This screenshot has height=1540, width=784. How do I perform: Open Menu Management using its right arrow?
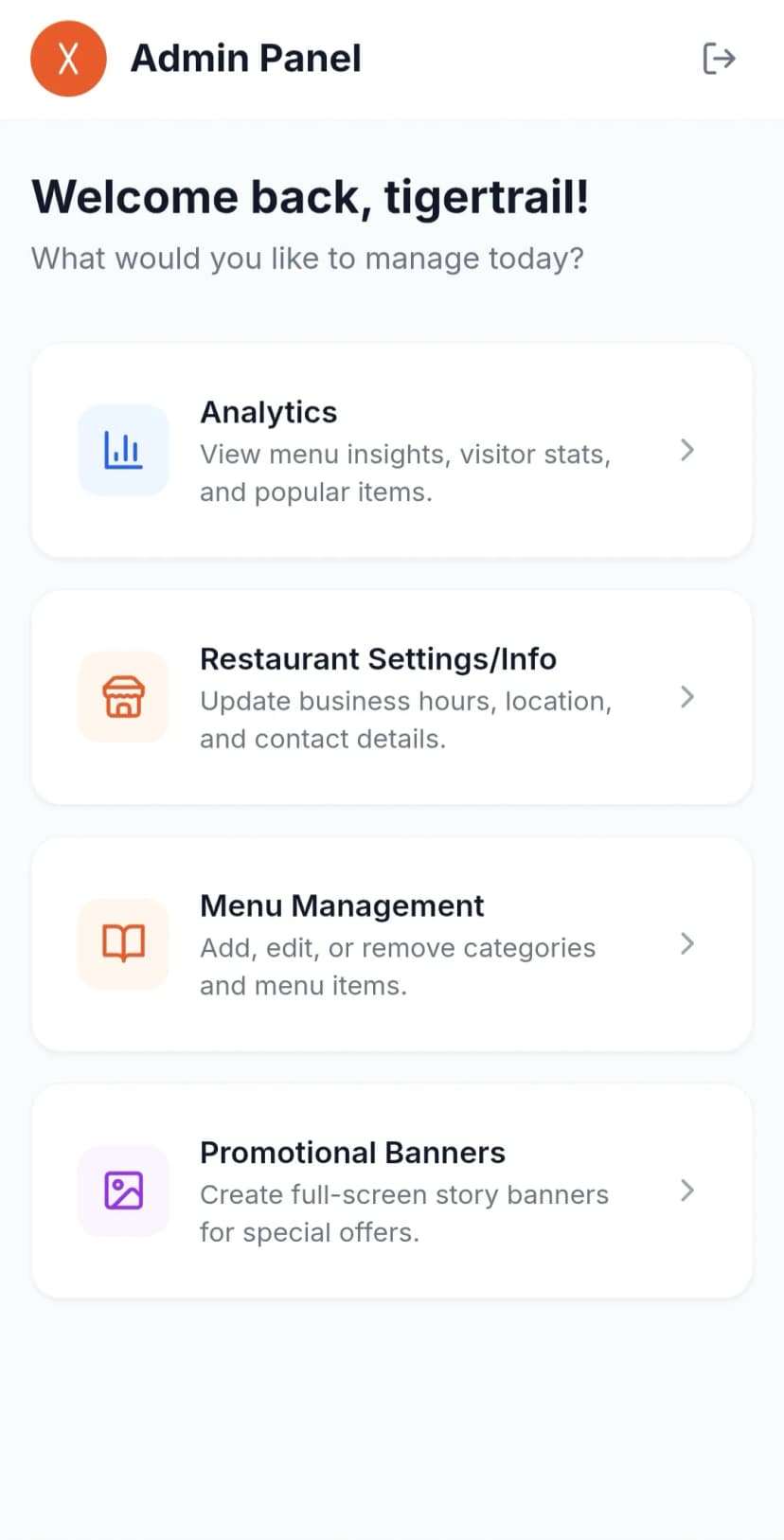click(x=687, y=944)
